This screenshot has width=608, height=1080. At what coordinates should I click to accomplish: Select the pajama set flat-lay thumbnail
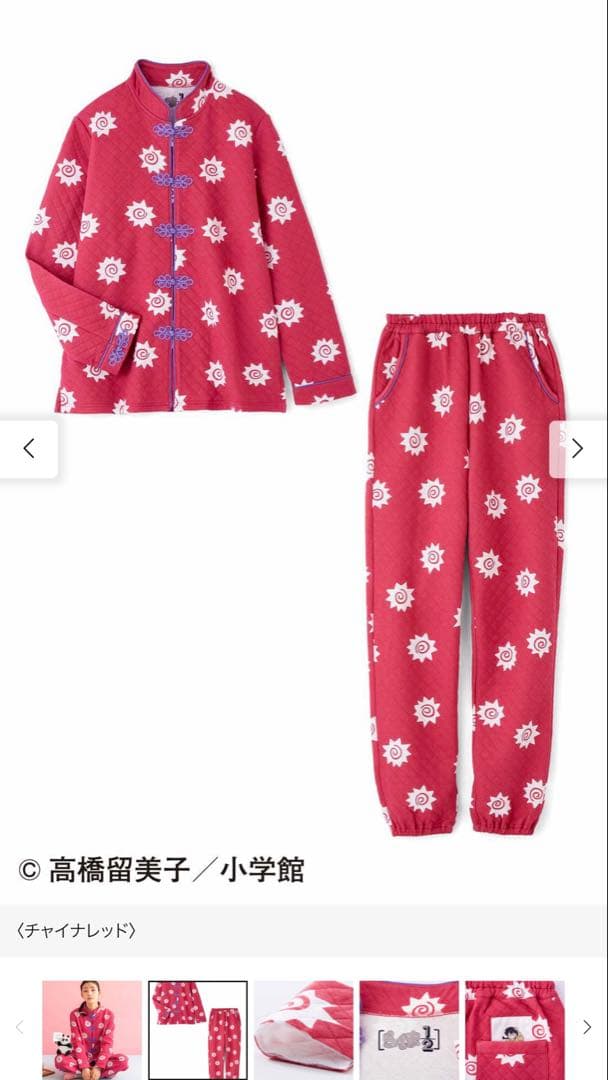click(x=198, y=1029)
